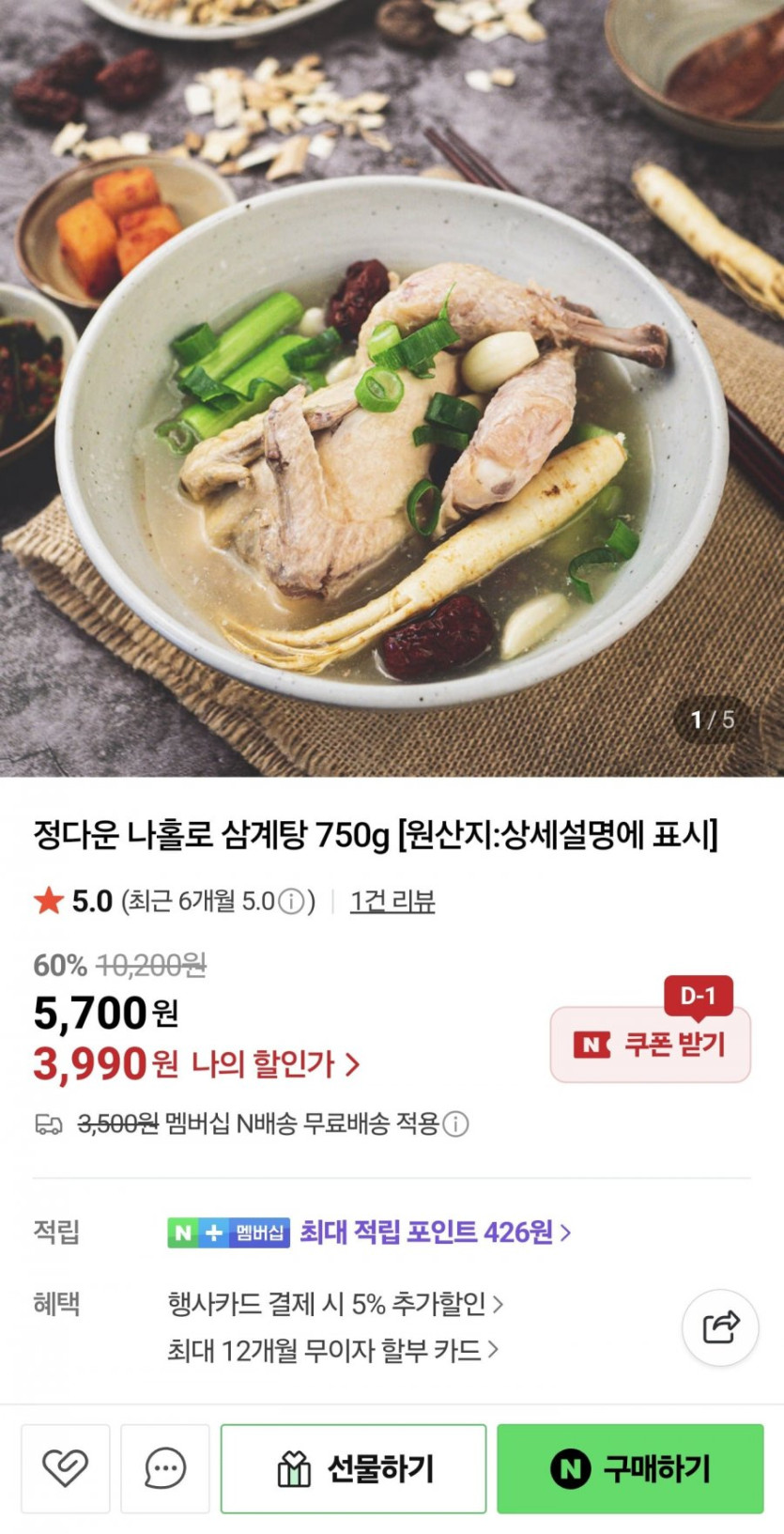This screenshot has height=1534, width=784.
Task: Open 최대 12개월 무이자 할부 카드 info
Action: click(332, 1351)
